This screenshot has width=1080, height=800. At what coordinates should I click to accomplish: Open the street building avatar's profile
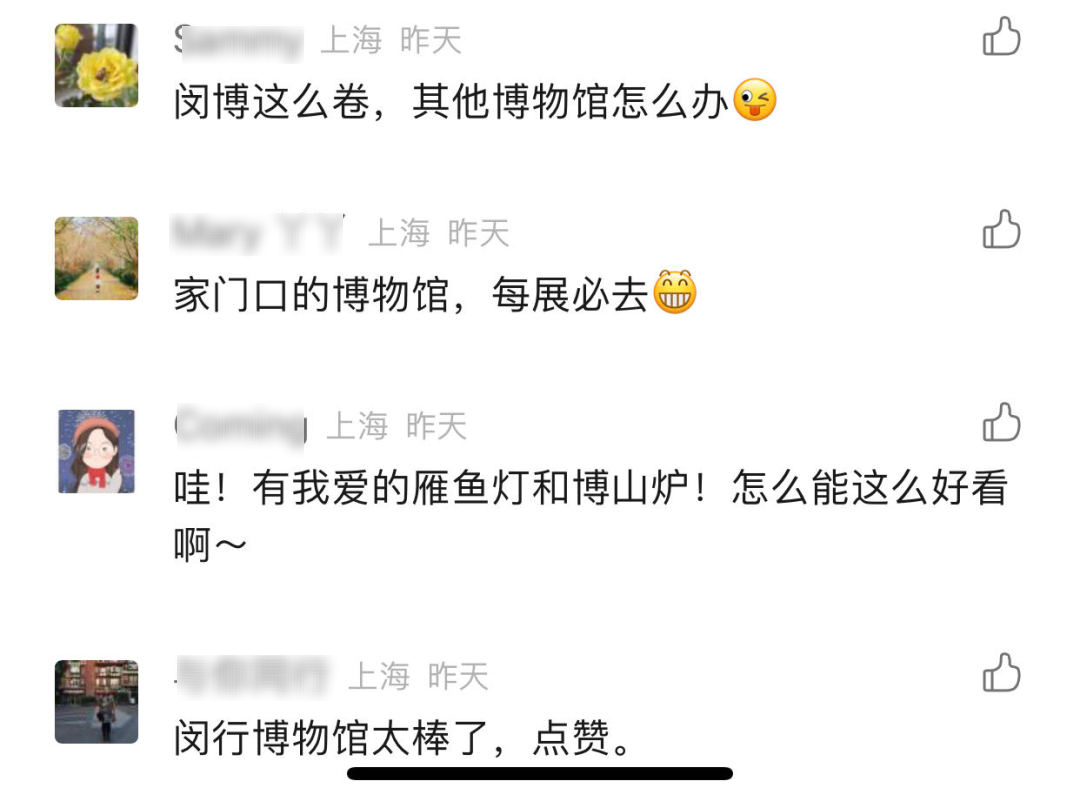click(96, 701)
